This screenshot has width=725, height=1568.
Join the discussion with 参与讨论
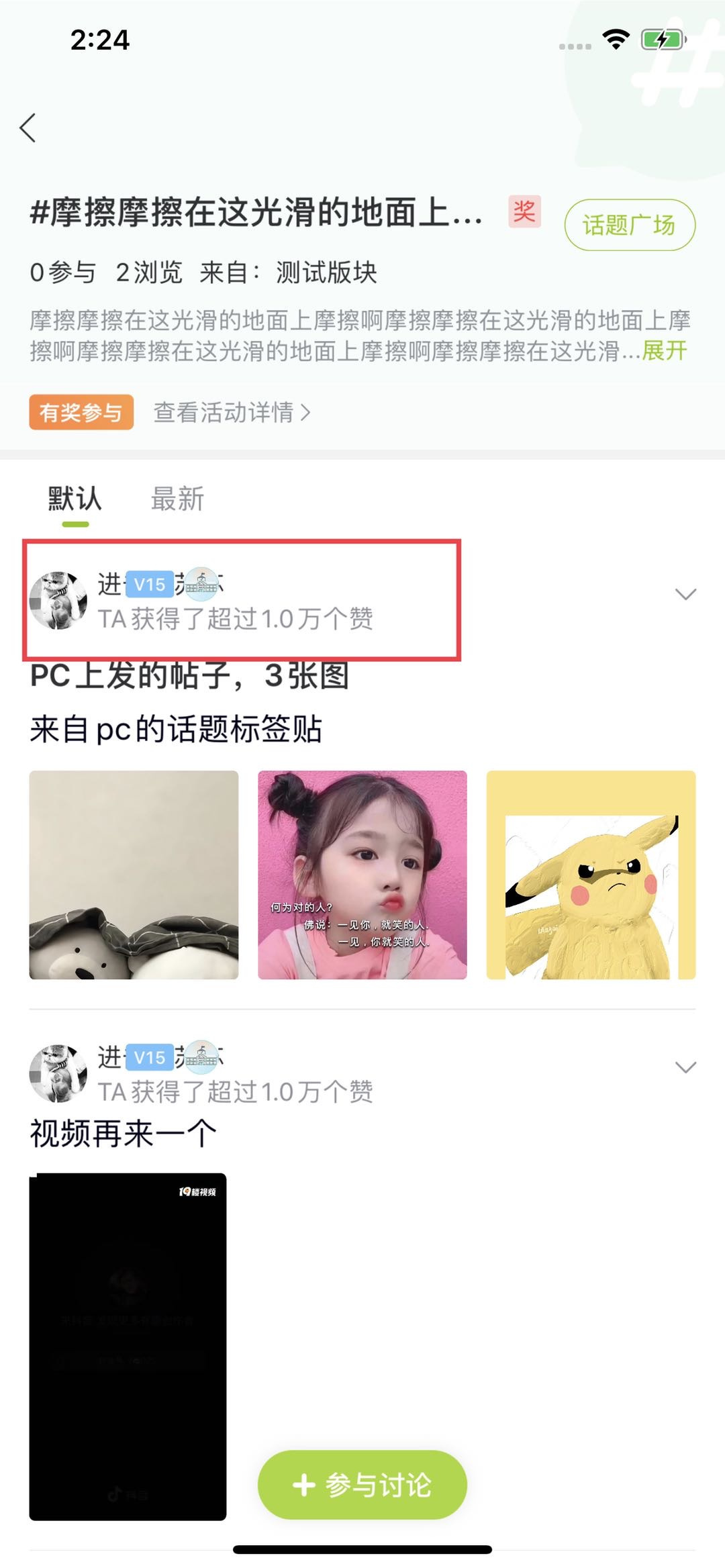[362, 1485]
